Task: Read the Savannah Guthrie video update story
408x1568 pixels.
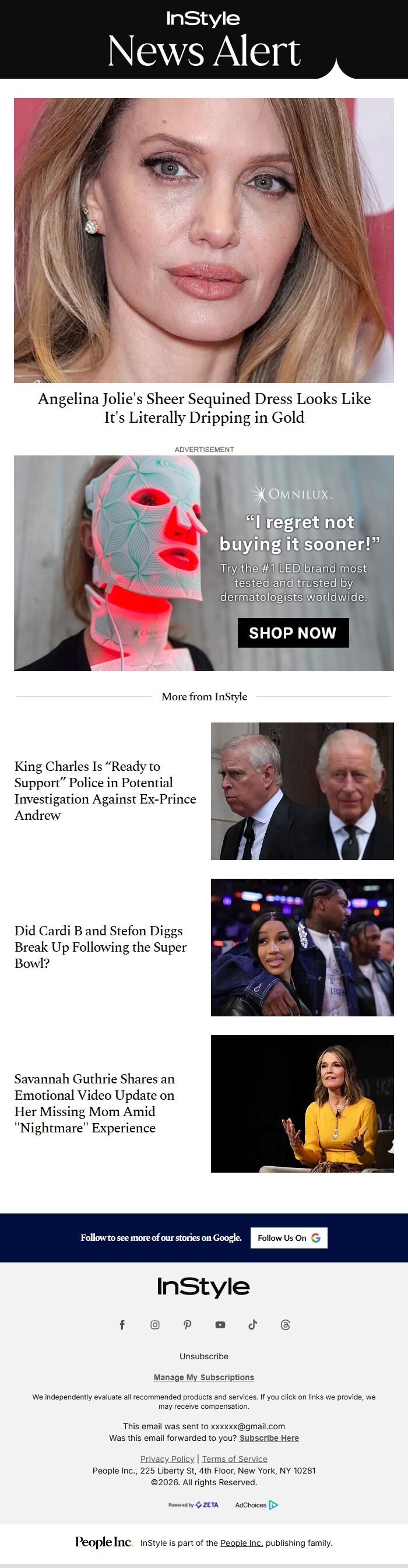Action: point(94,1103)
